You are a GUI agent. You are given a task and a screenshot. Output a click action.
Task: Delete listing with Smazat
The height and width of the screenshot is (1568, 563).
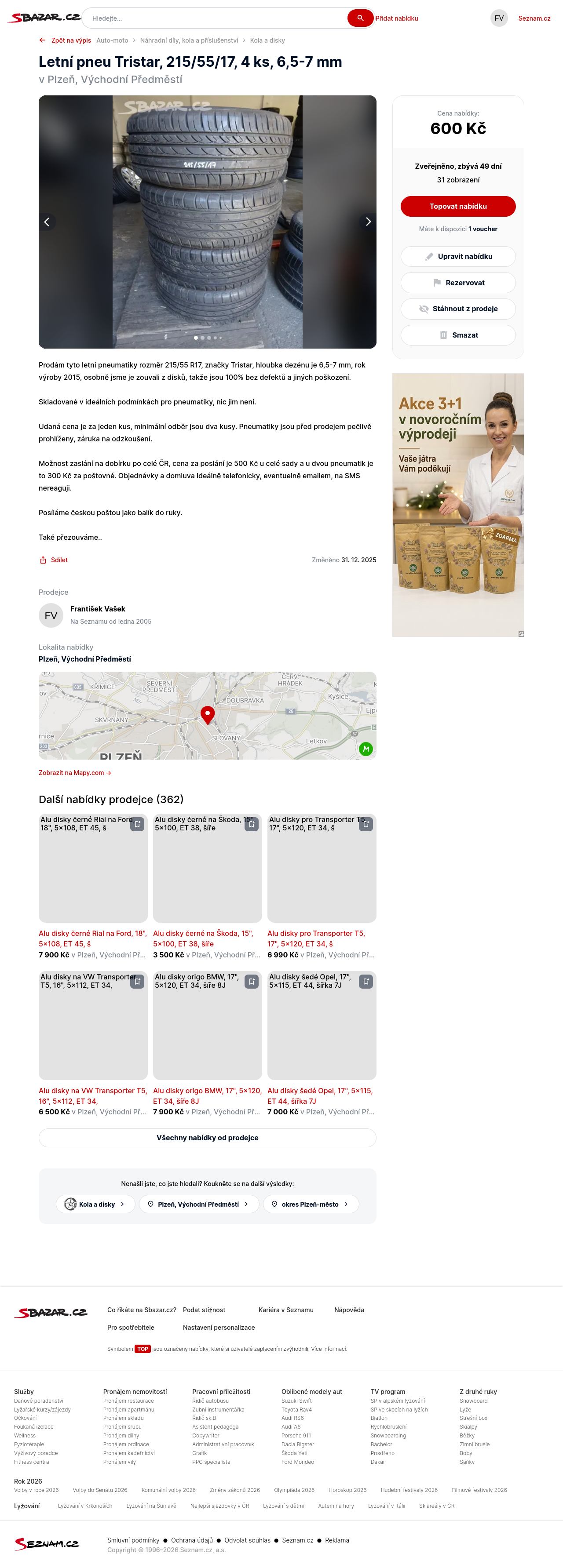457,335
